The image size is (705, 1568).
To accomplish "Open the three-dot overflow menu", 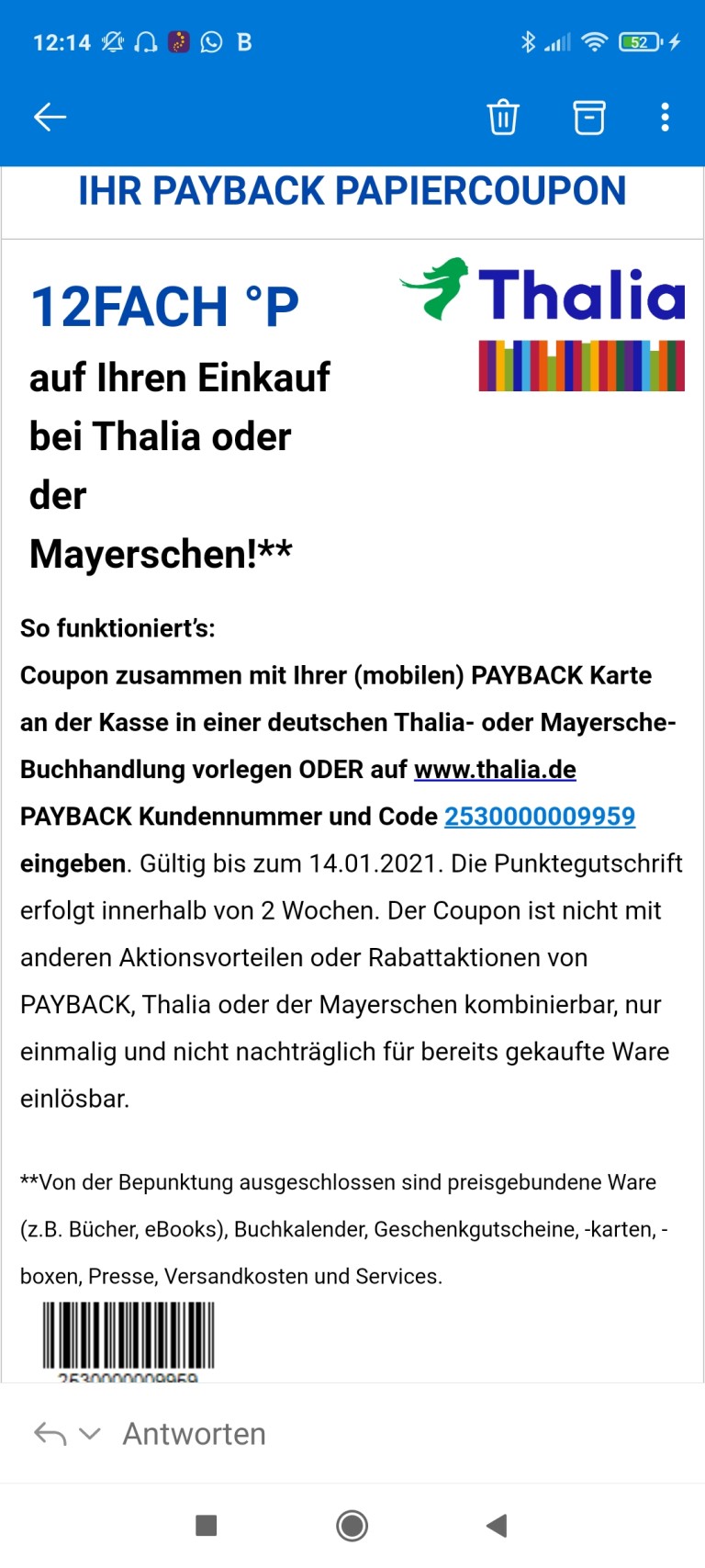I will pos(666,117).
